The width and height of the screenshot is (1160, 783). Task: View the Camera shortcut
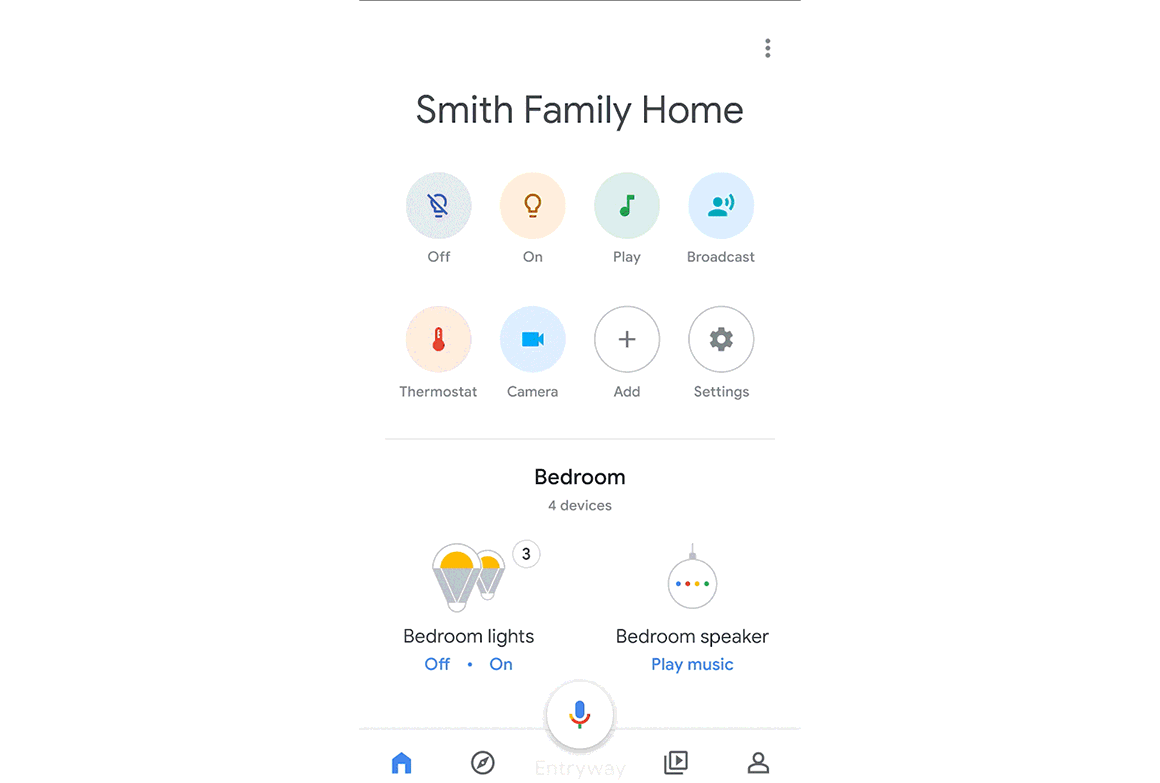click(532, 340)
